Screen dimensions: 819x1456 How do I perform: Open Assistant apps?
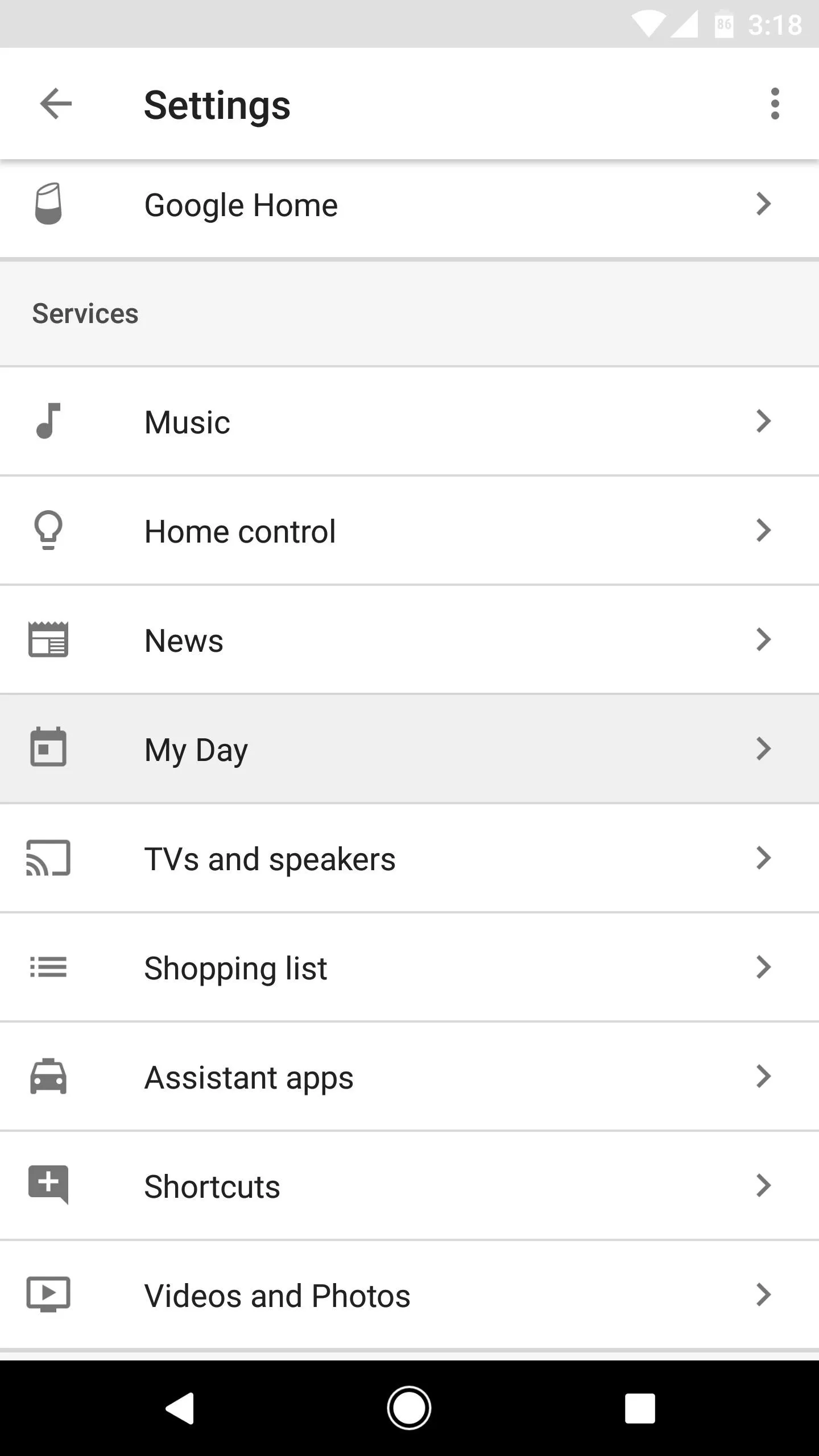pyautogui.click(x=409, y=1077)
